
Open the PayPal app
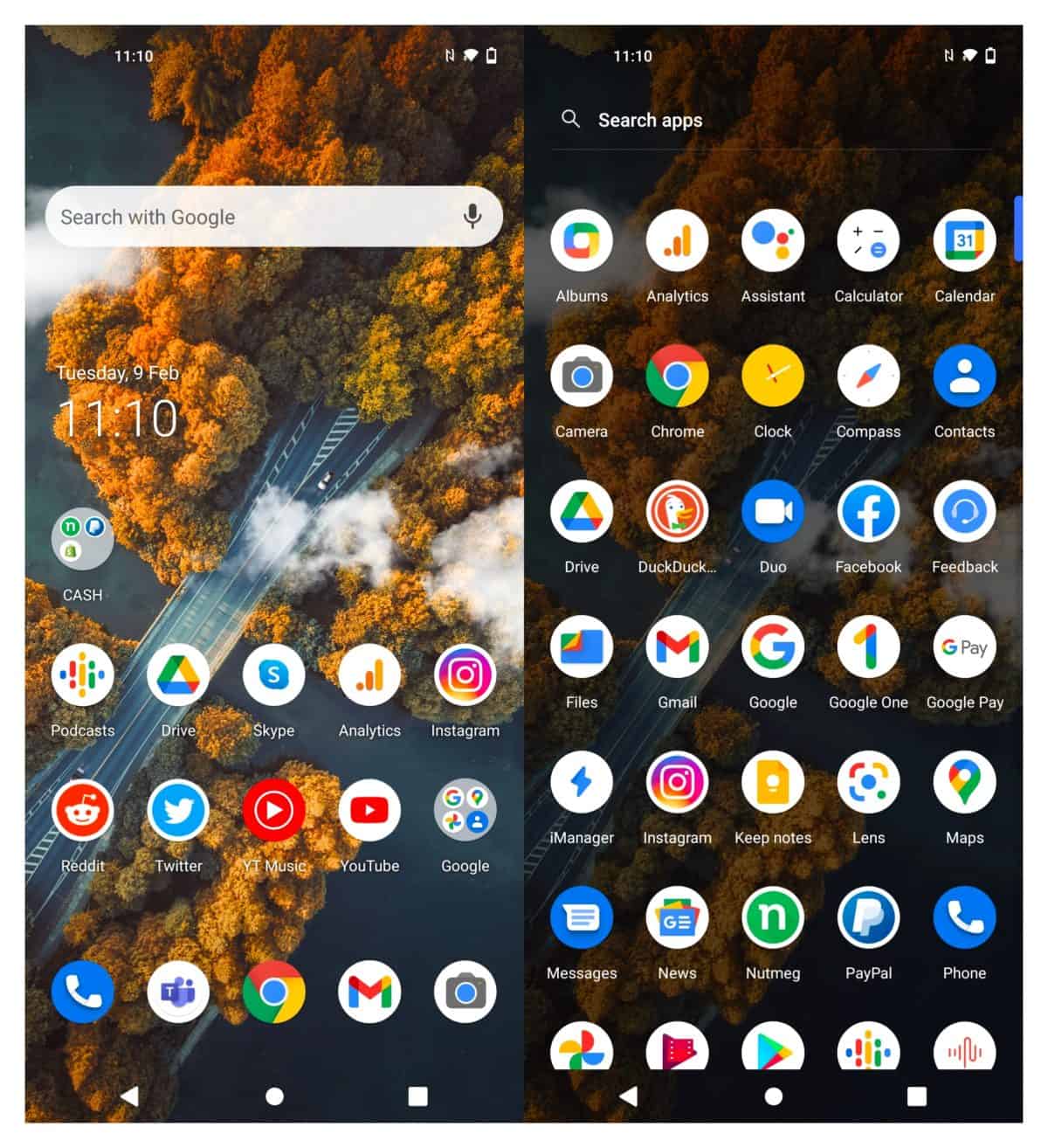(868, 917)
